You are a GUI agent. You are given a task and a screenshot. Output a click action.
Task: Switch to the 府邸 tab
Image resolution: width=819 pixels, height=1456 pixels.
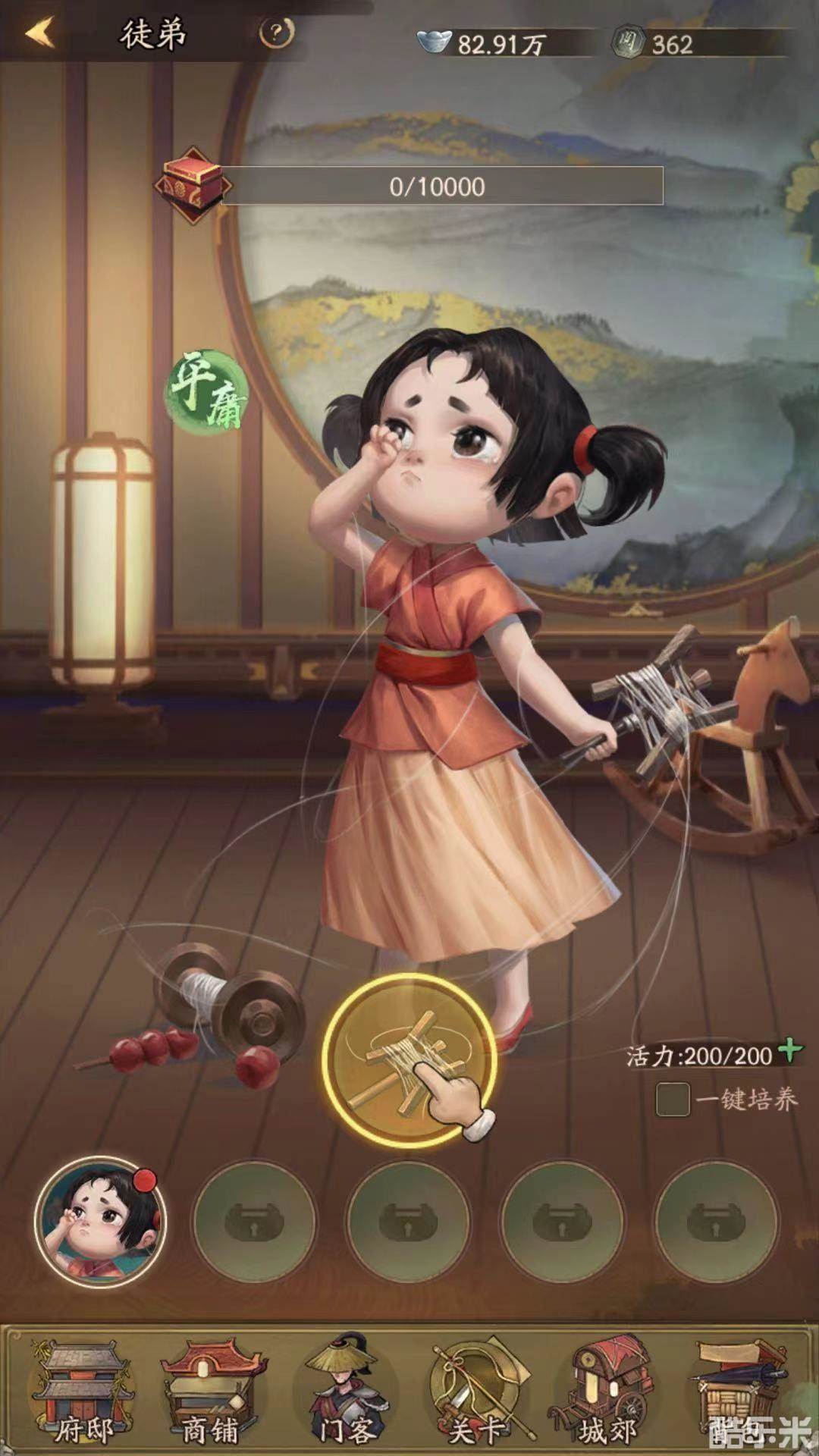coord(83,1392)
